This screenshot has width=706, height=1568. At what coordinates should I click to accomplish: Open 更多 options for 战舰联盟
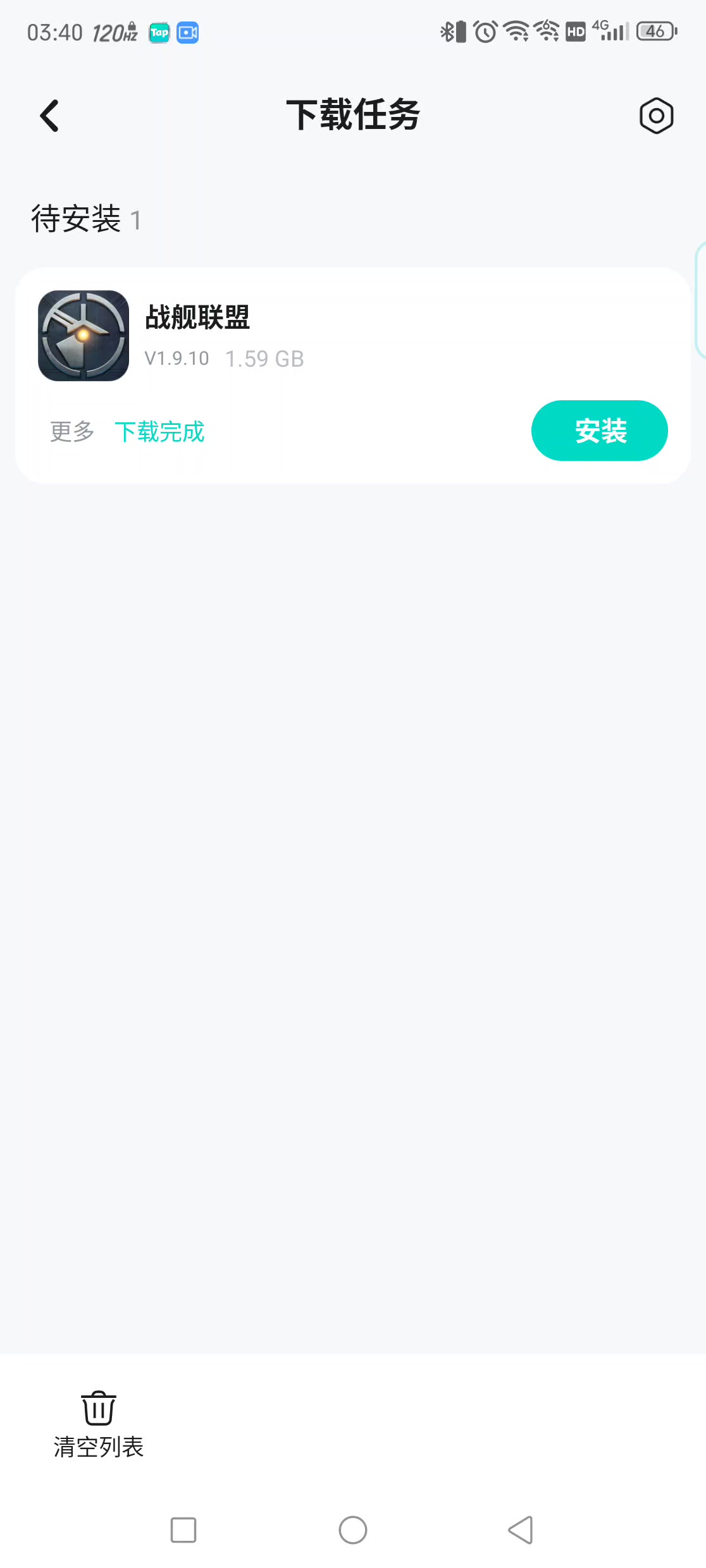tap(72, 432)
